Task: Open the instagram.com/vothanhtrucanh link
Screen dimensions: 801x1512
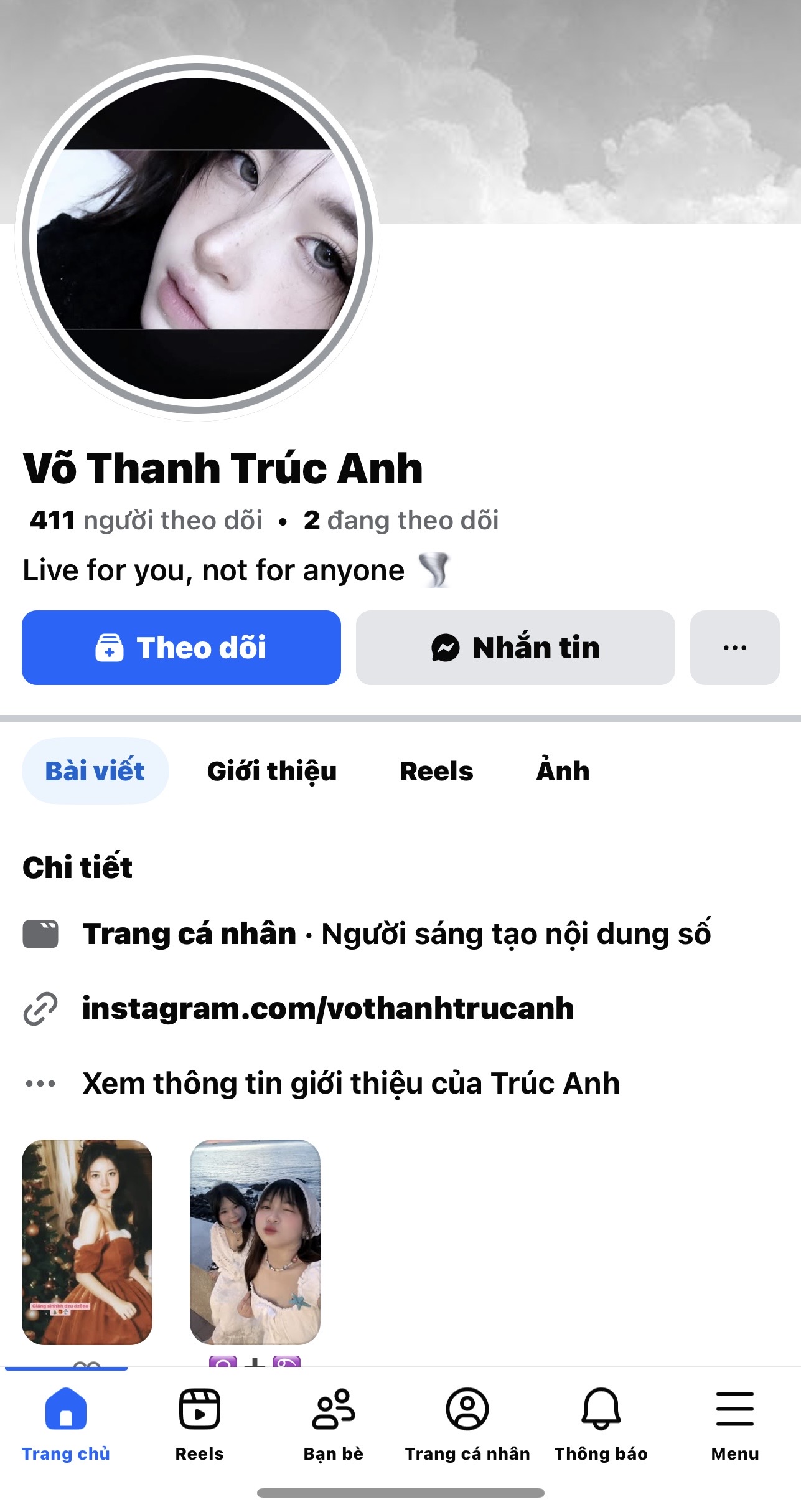Action: 328,1008
